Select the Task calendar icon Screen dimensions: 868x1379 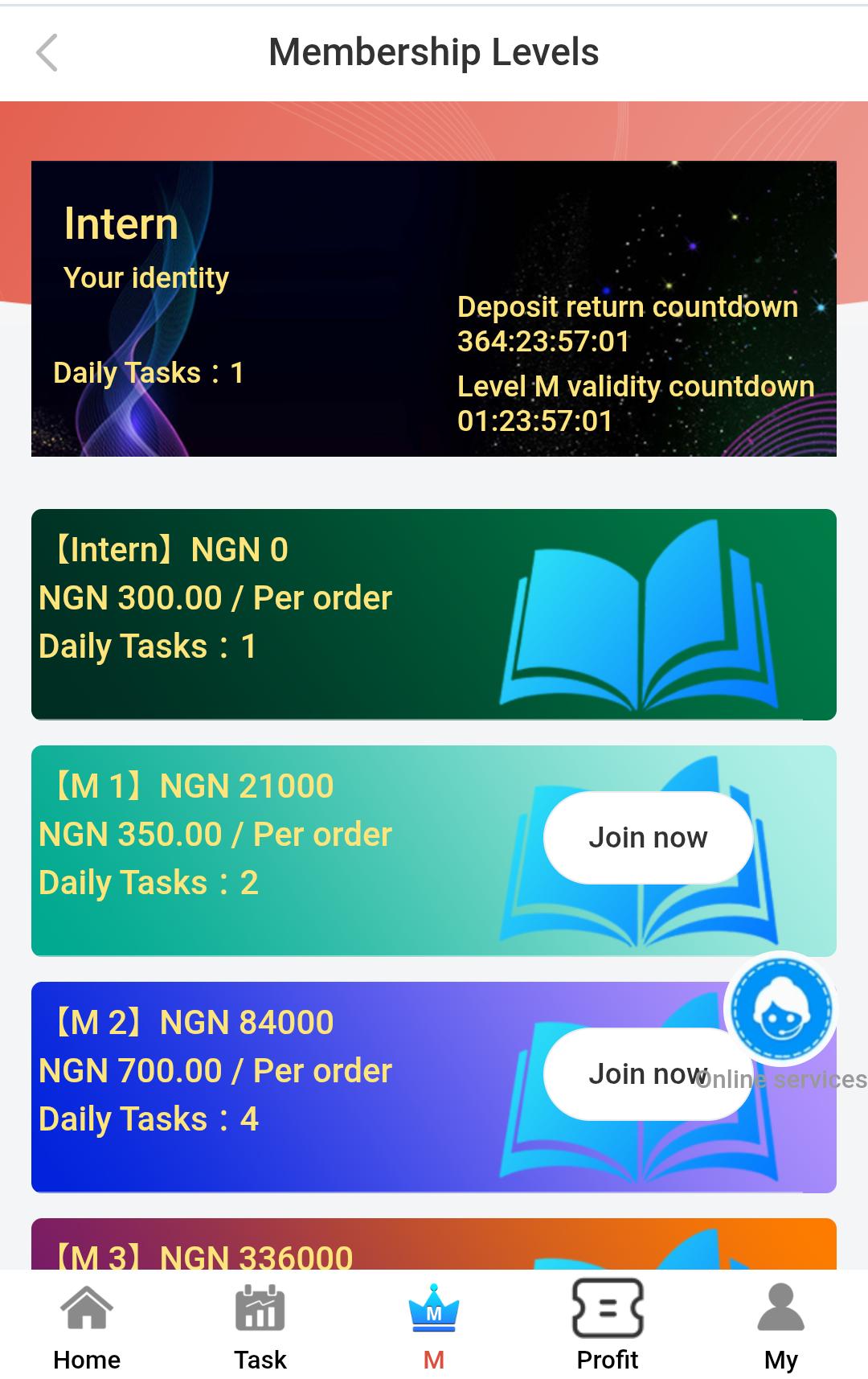[x=260, y=1309]
